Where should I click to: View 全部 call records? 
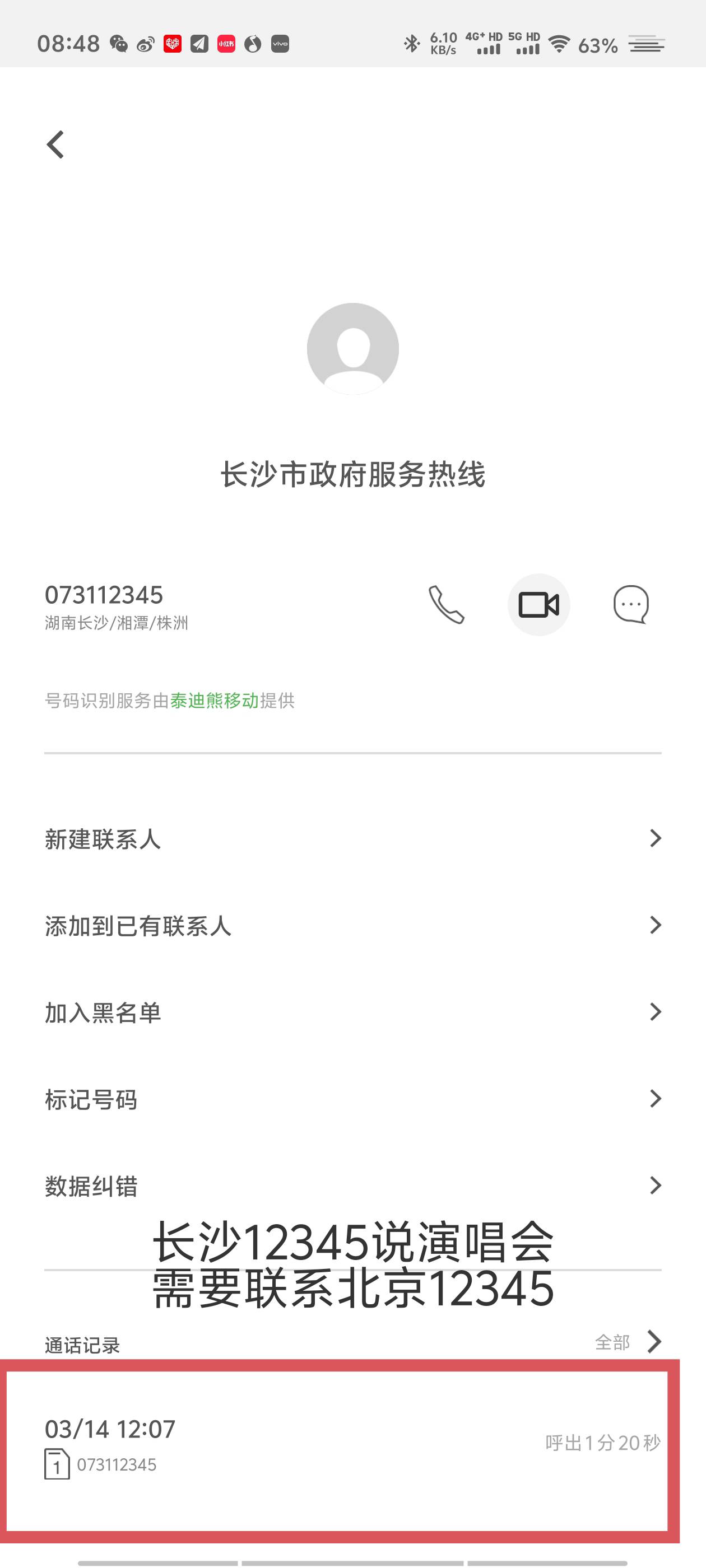628,1342
